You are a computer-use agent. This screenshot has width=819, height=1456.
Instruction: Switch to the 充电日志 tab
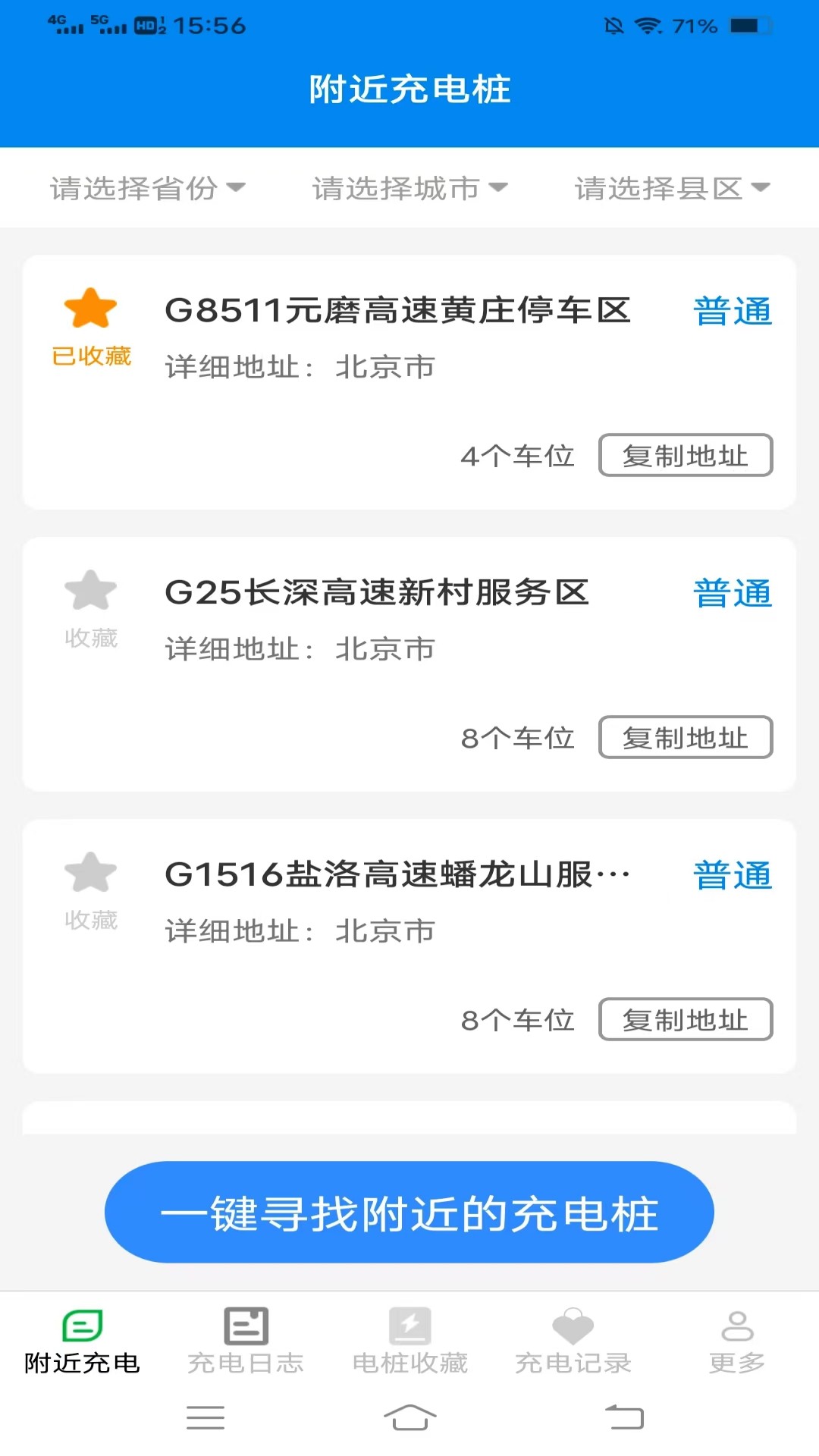point(246,1341)
